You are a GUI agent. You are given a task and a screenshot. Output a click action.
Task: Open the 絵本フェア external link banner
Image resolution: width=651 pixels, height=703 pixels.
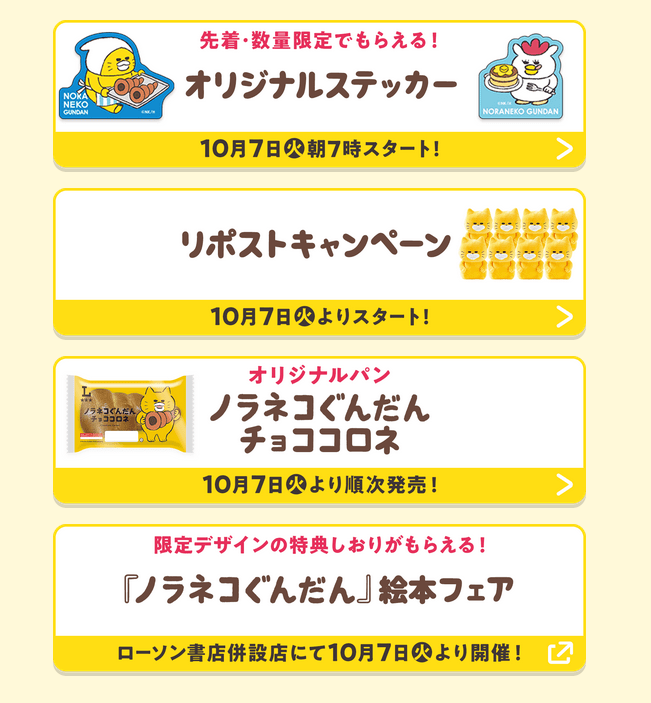pos(319,598)
